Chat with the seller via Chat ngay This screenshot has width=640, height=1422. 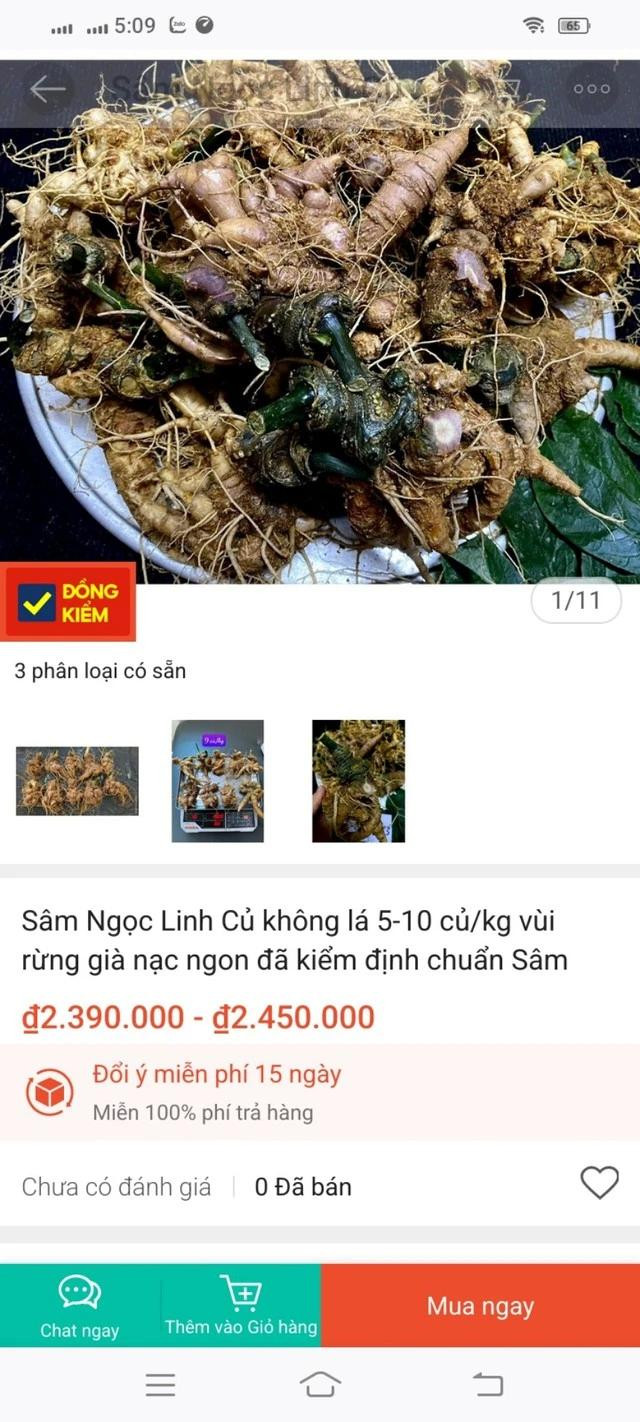pos(79,1305)
